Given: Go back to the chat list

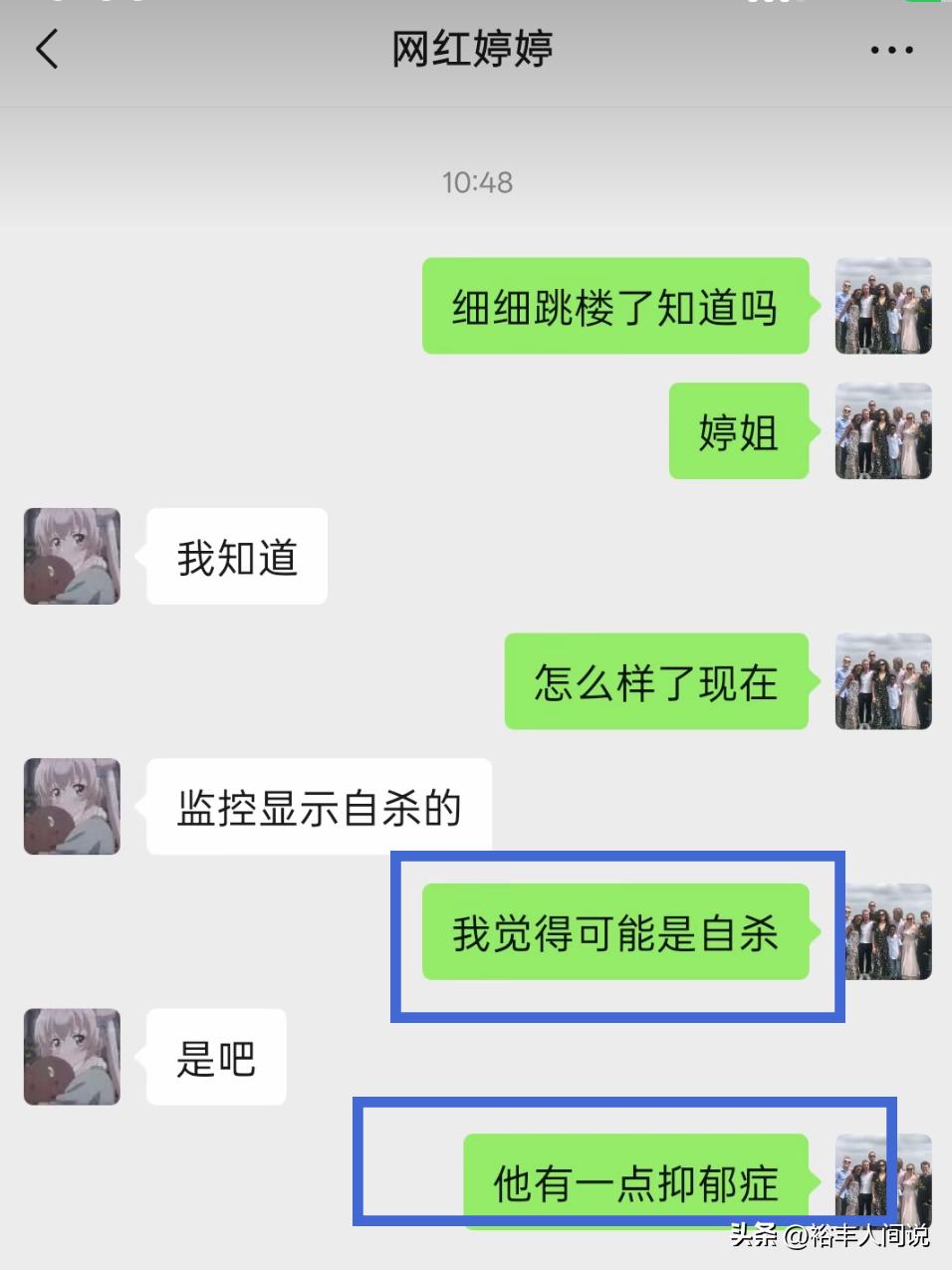Looking at the screenshot, I should click(47, 49).
